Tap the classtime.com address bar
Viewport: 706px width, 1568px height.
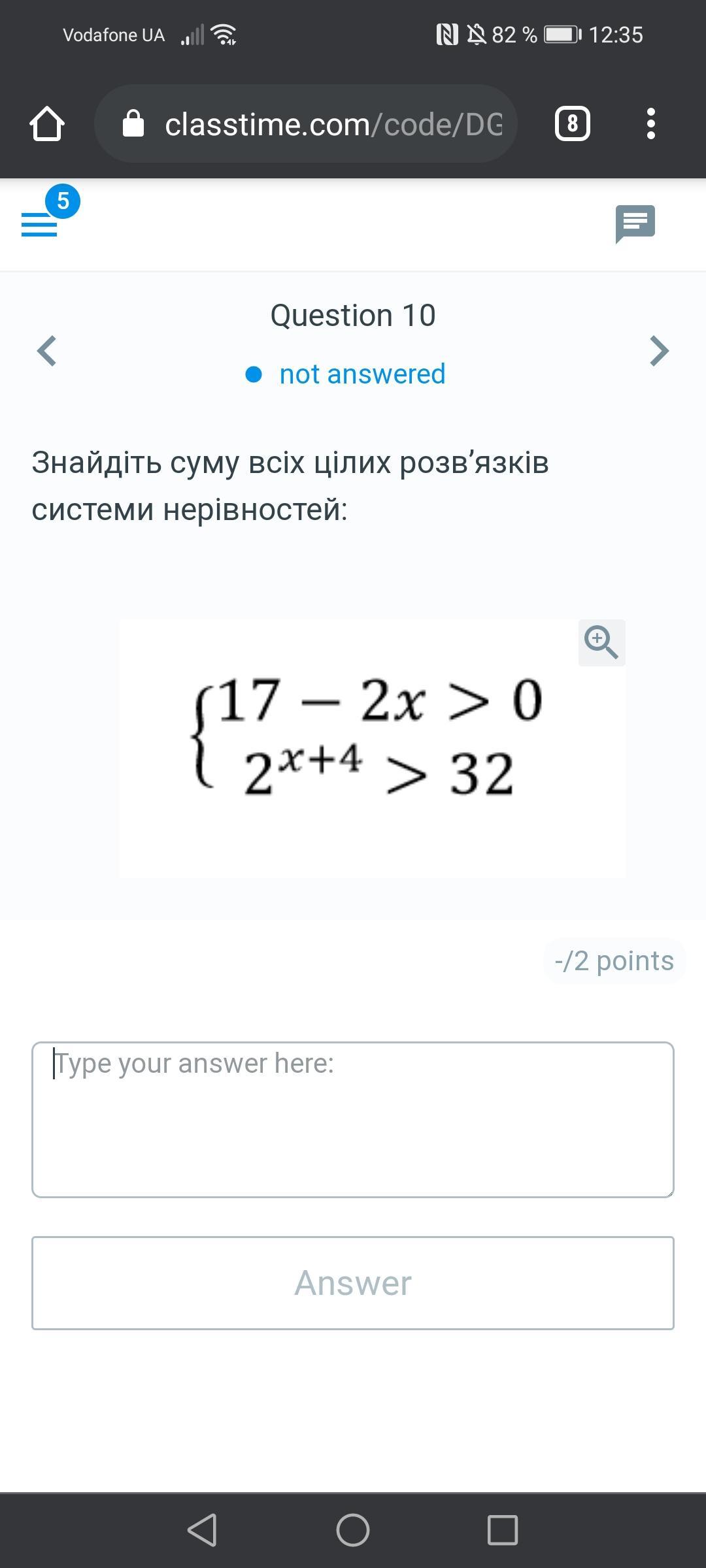click(x=306, y=123)
